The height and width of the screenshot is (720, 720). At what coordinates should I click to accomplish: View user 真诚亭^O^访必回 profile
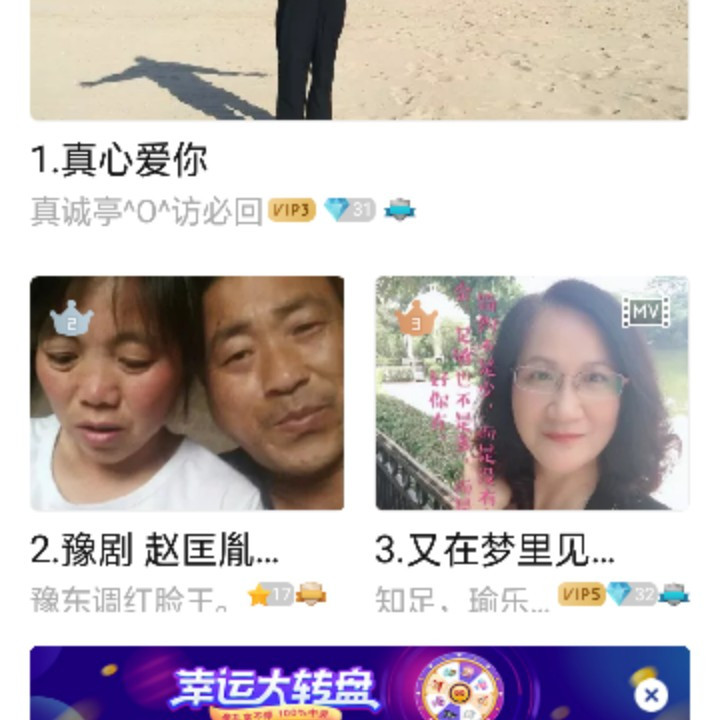point(146,211)
